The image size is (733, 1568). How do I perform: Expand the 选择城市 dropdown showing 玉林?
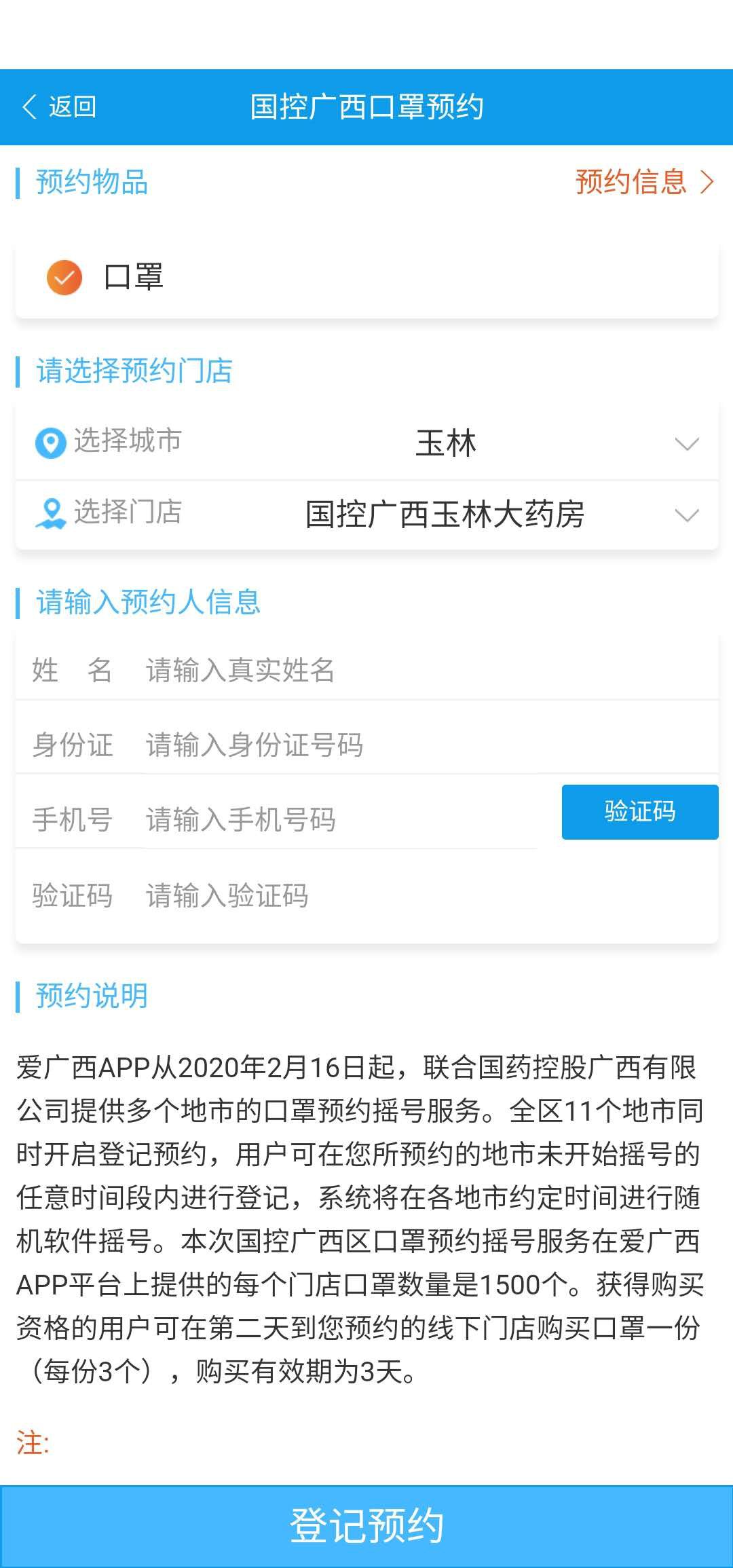pyautogui.click(x=445, y=444)
